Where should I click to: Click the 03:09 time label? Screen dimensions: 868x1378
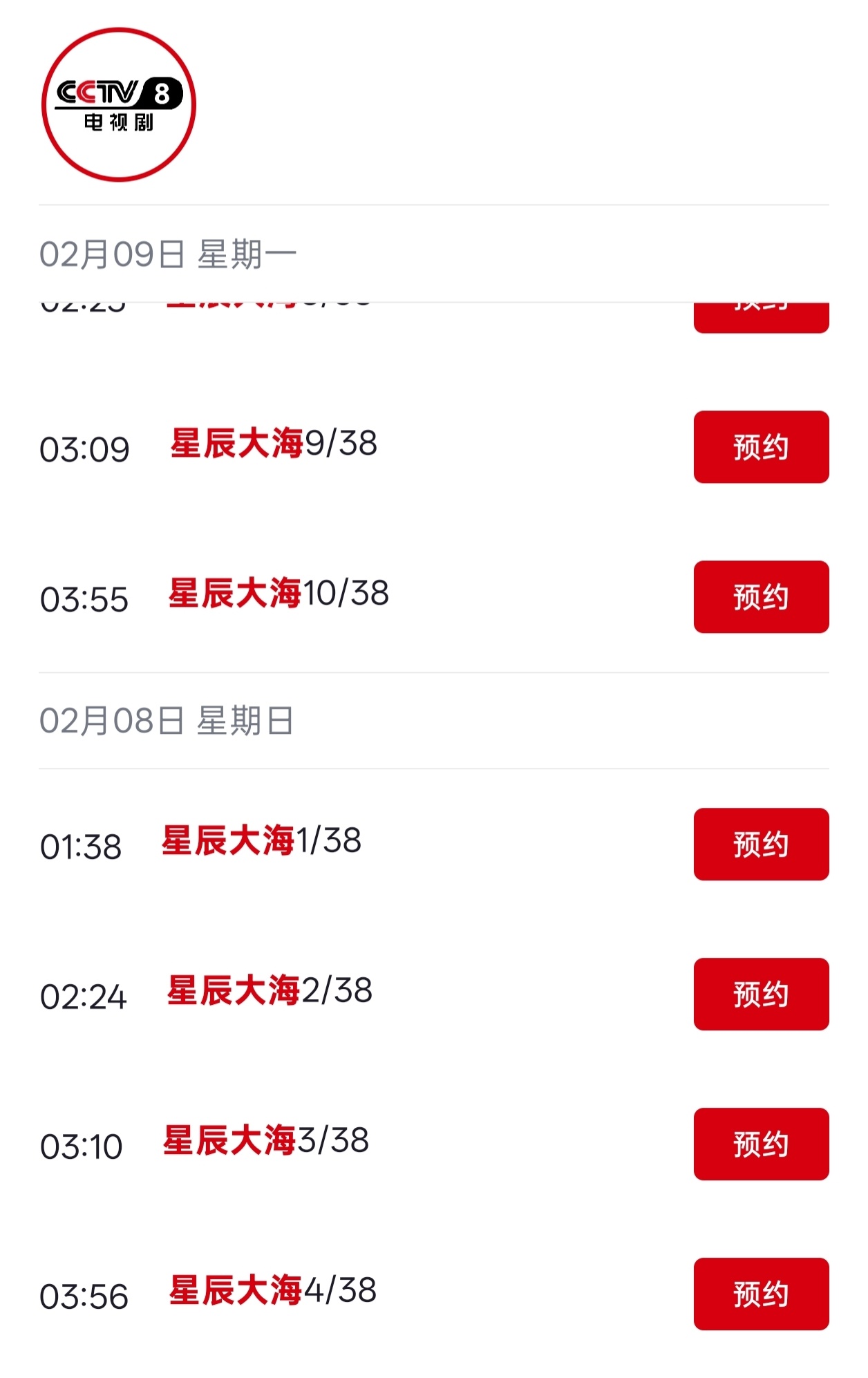(84, 448)
